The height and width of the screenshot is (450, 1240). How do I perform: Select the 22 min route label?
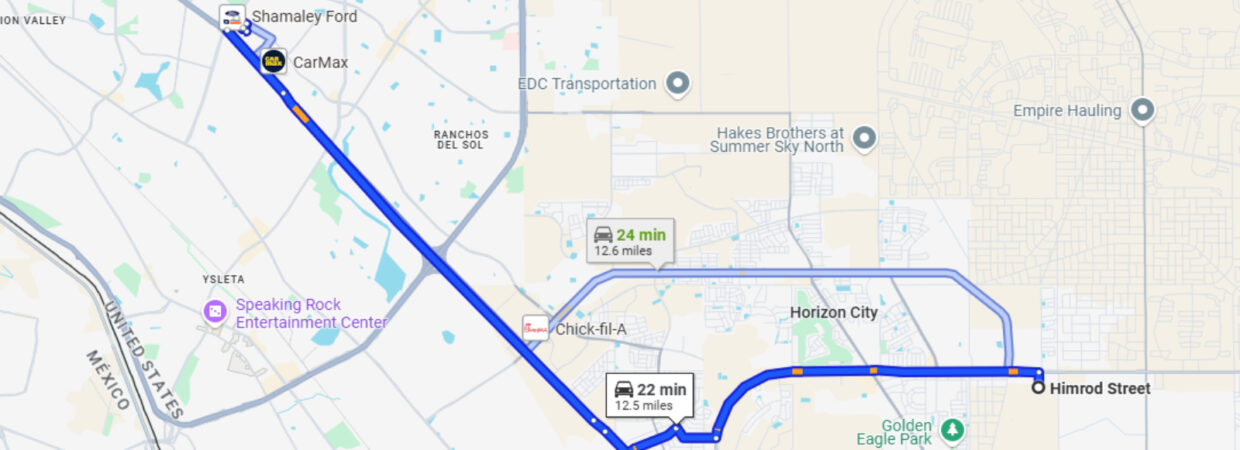pos(649,396)
